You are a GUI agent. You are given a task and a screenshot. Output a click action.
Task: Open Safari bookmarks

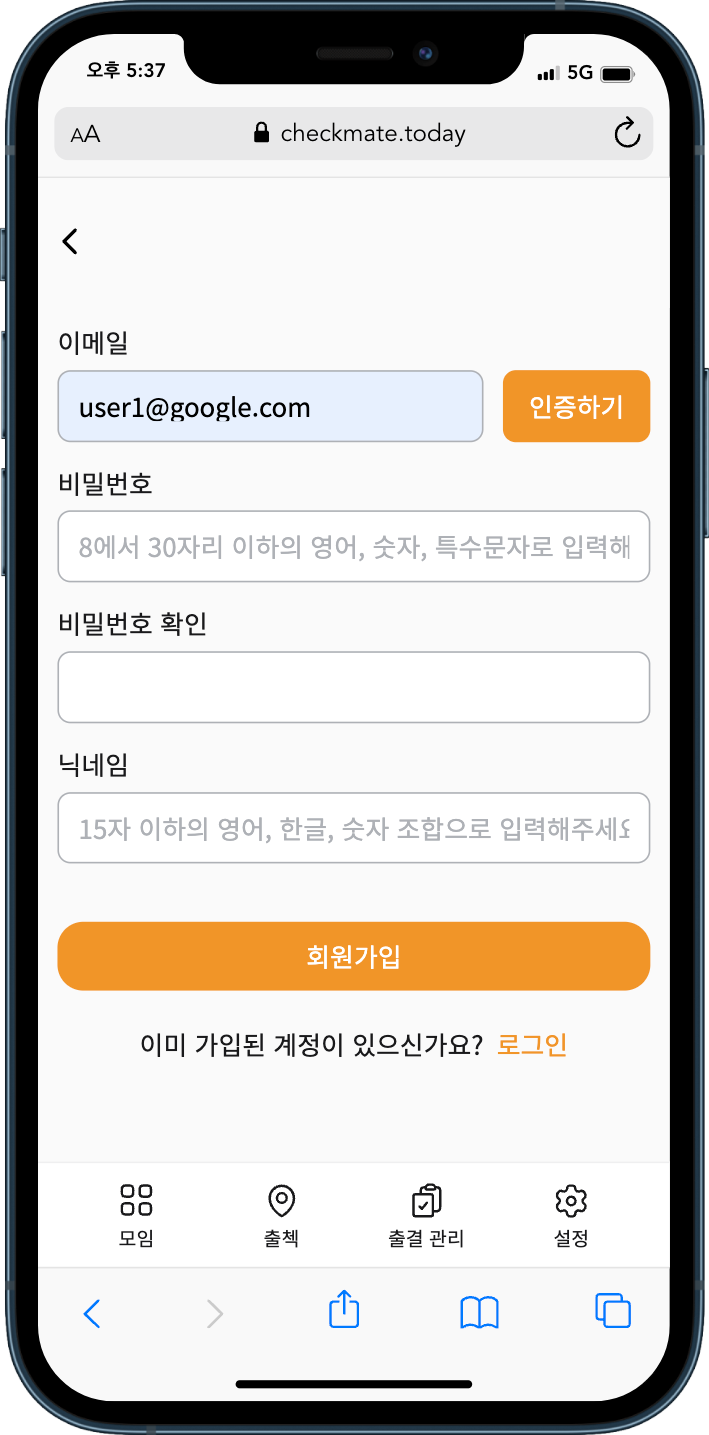[479, 1312]
